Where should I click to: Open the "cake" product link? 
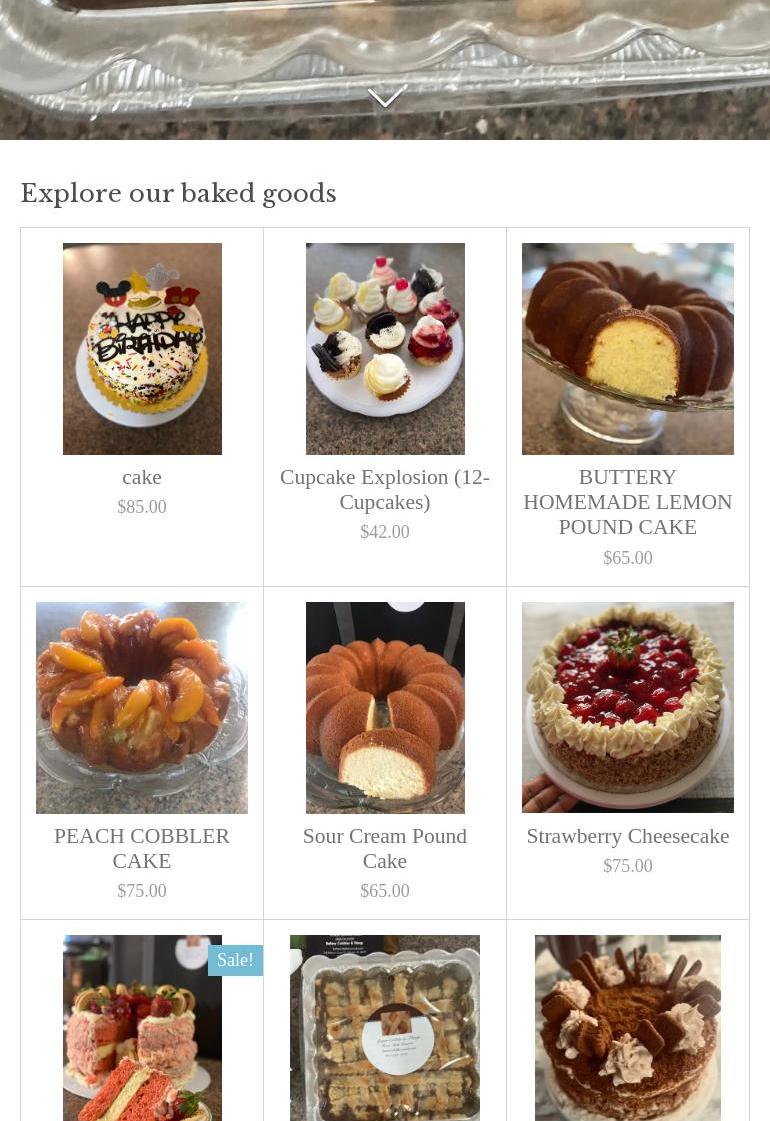142,477
